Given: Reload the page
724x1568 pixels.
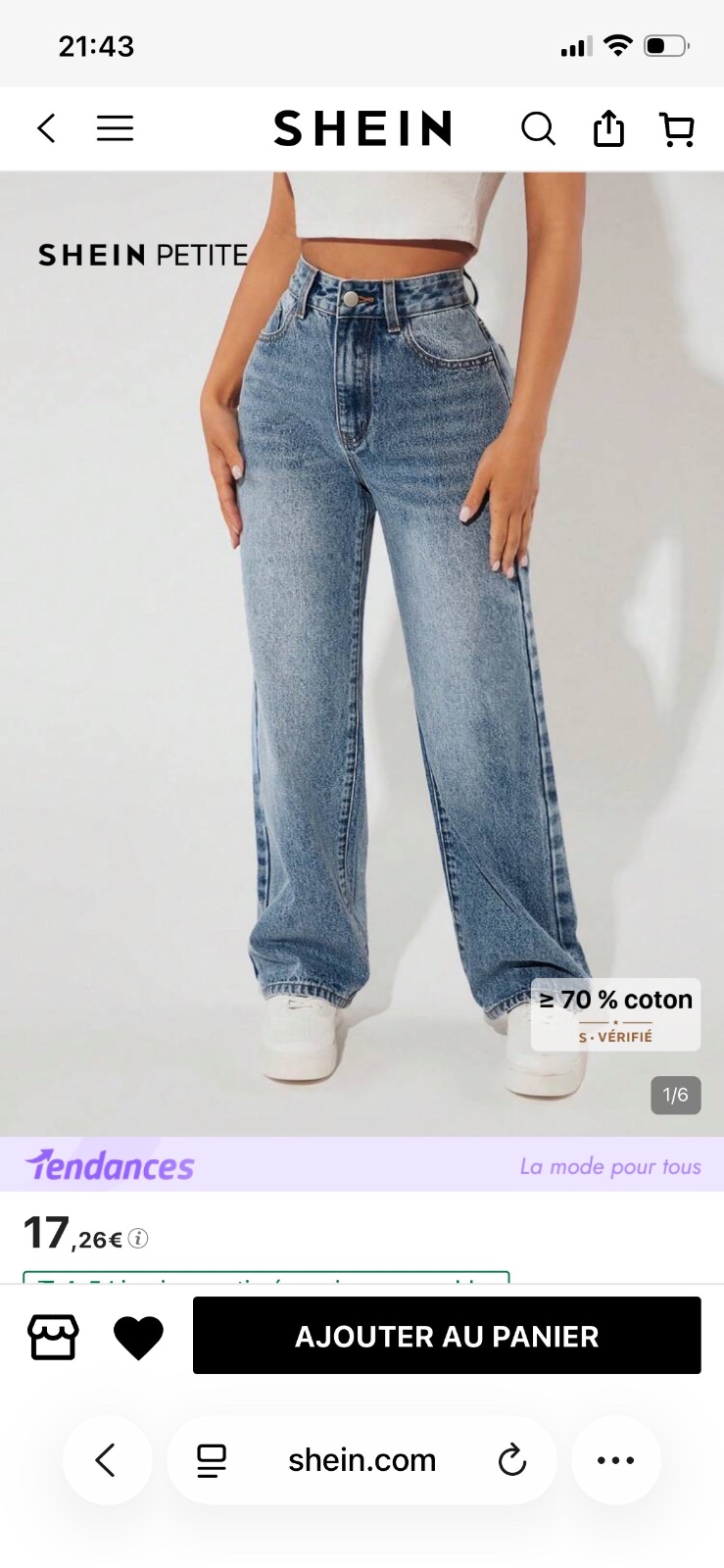Looking at the screenshot, I should coord(511,1460).
